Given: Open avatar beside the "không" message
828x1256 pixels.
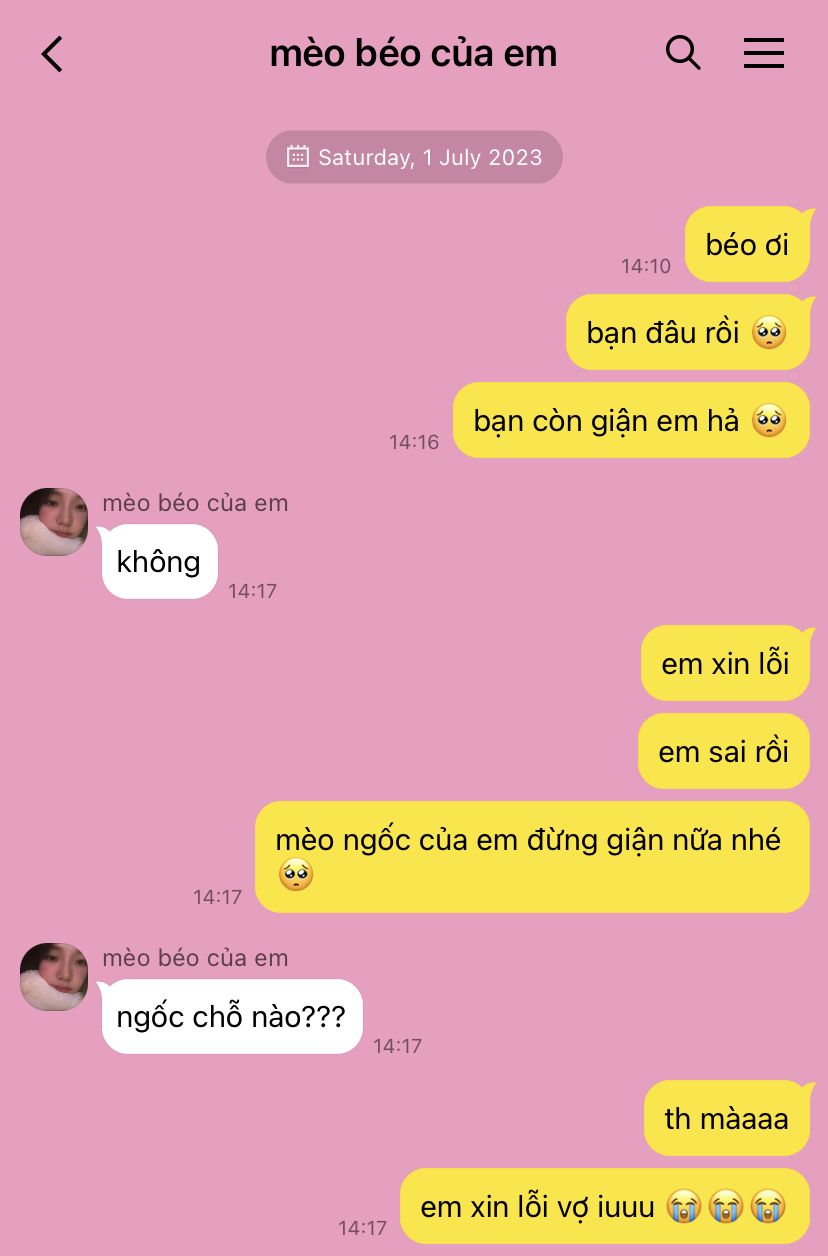Looking at the screenshot, I should tap(54, 522).
